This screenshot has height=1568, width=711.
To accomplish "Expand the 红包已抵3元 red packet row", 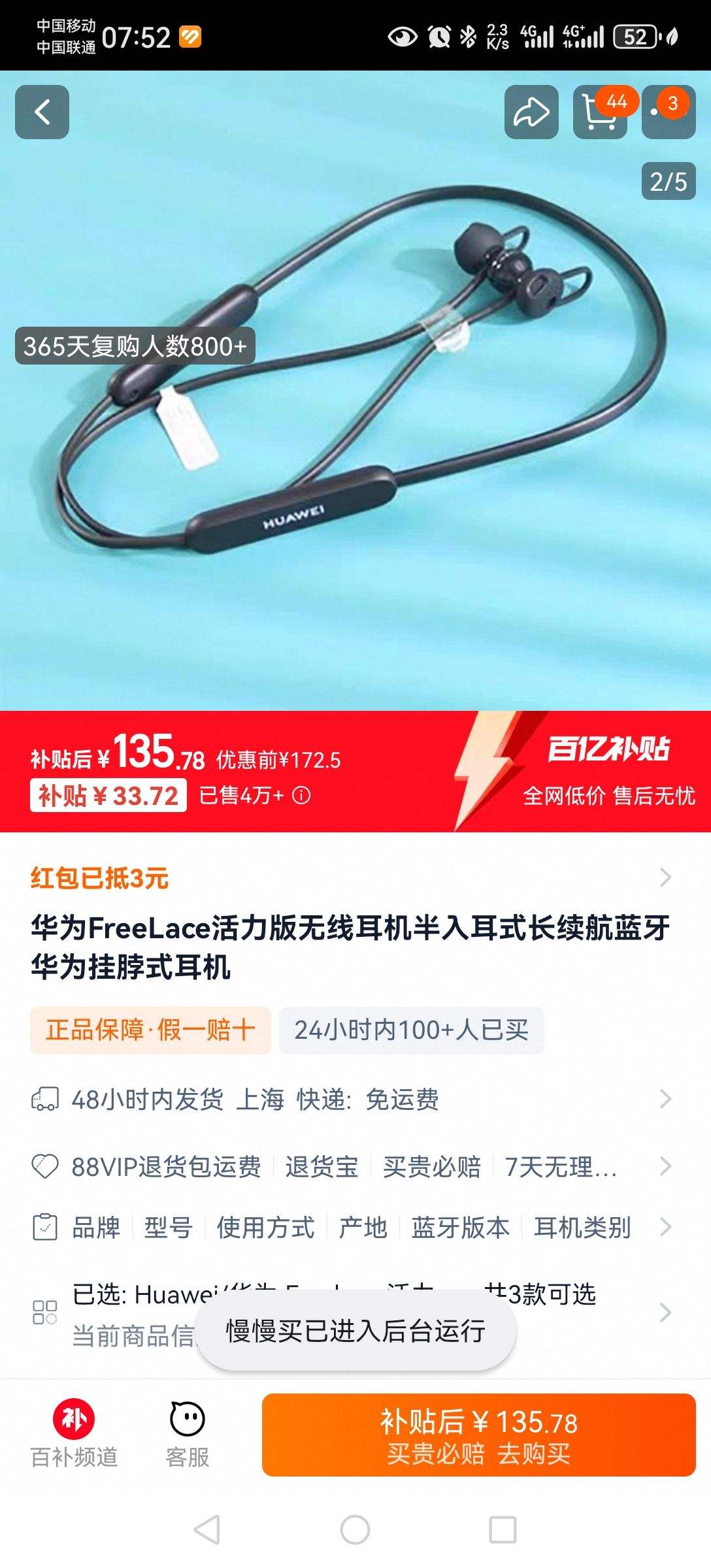I will coord(667,877).
